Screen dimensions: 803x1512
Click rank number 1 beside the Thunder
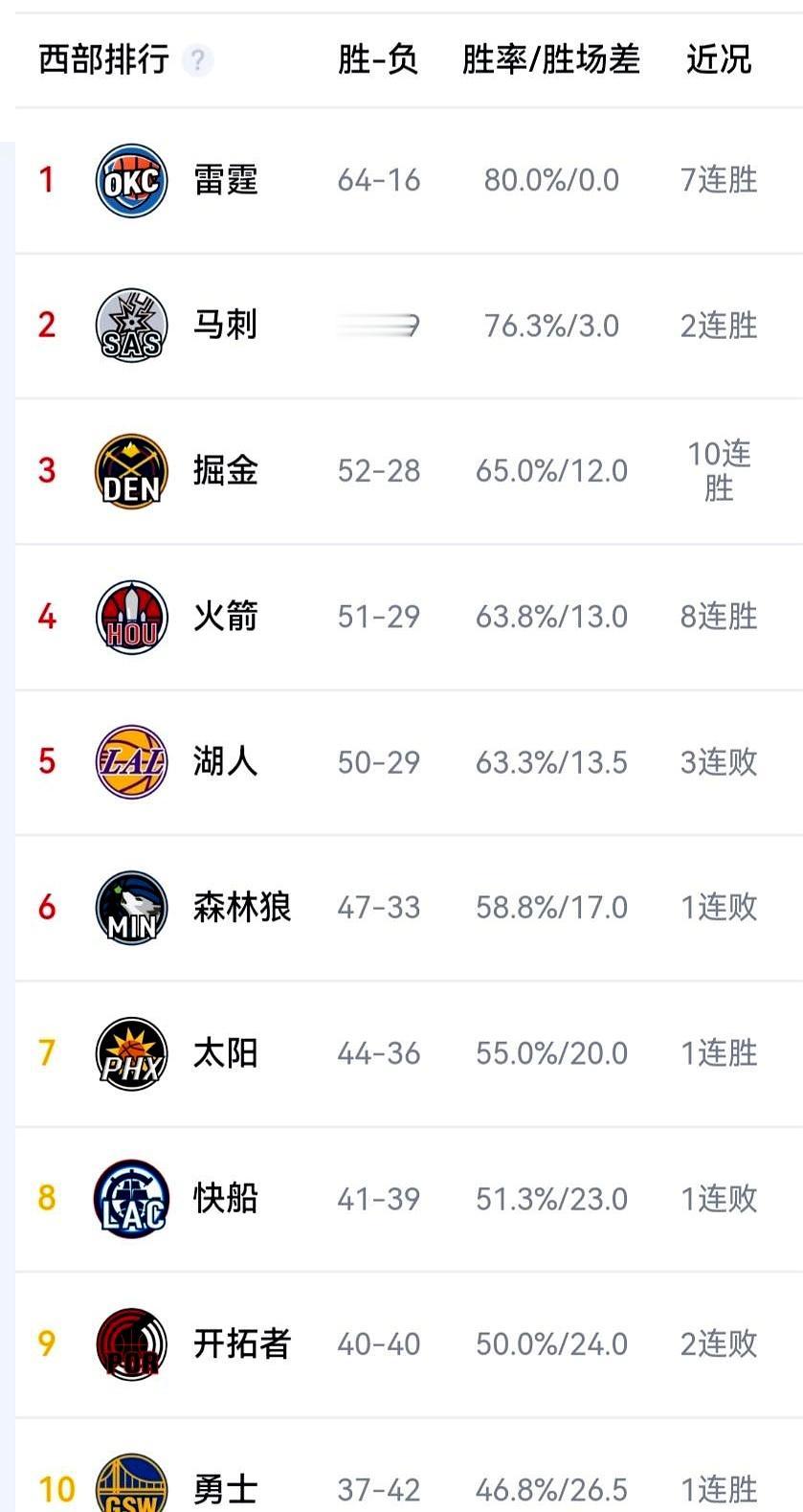pyautogui.click(x=46, y=179)
